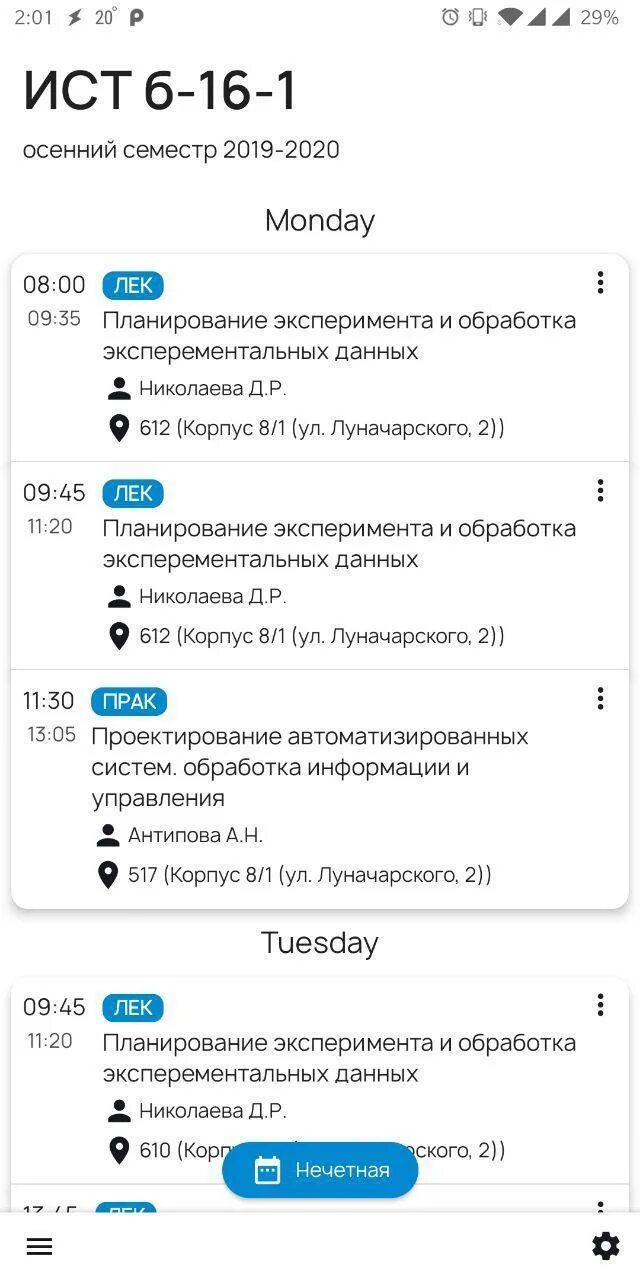The width and height of the screenshot is (640, 1280).
Task: Open overflow menu for Monday 08:00 lecture
Action: [600, 283]
